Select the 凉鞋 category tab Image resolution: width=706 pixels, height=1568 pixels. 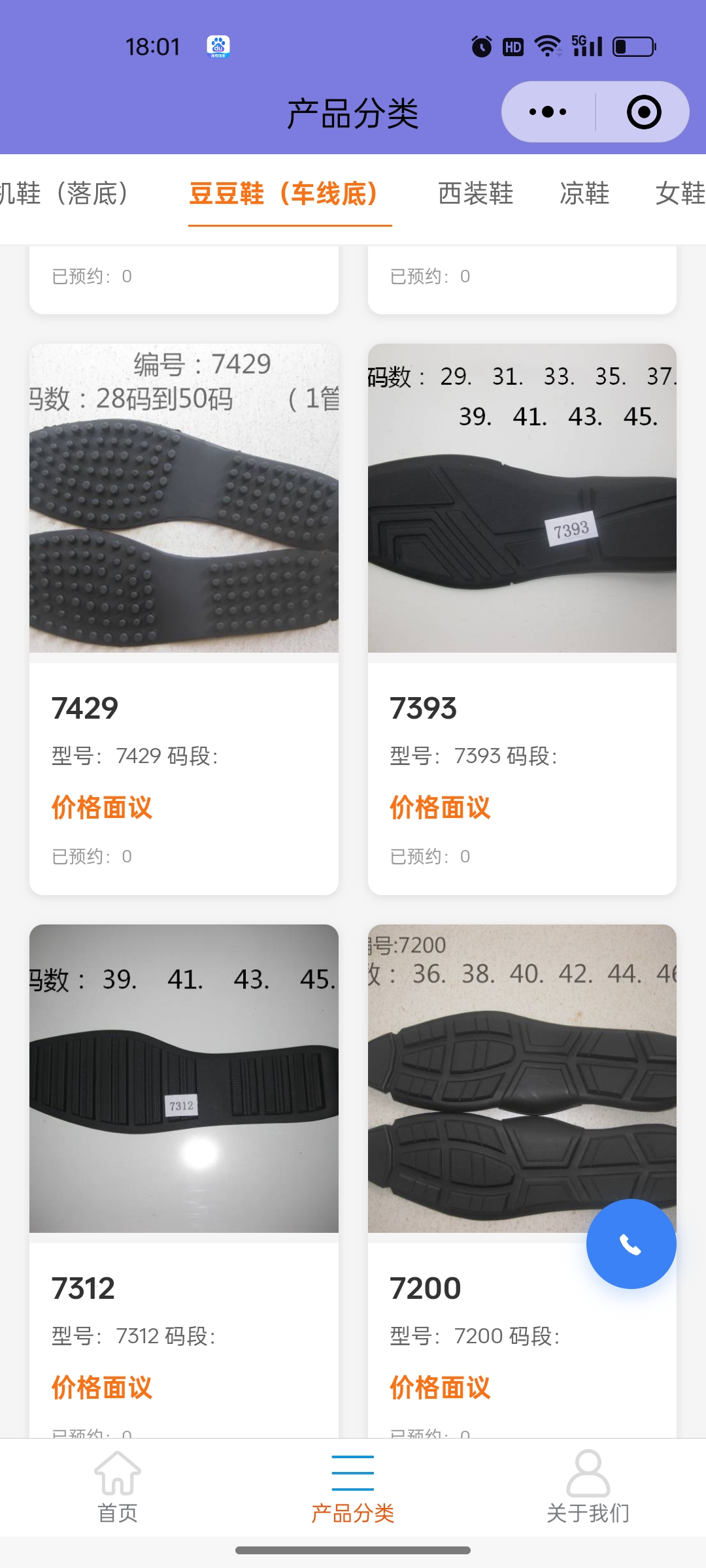click(x=584, y=193)
